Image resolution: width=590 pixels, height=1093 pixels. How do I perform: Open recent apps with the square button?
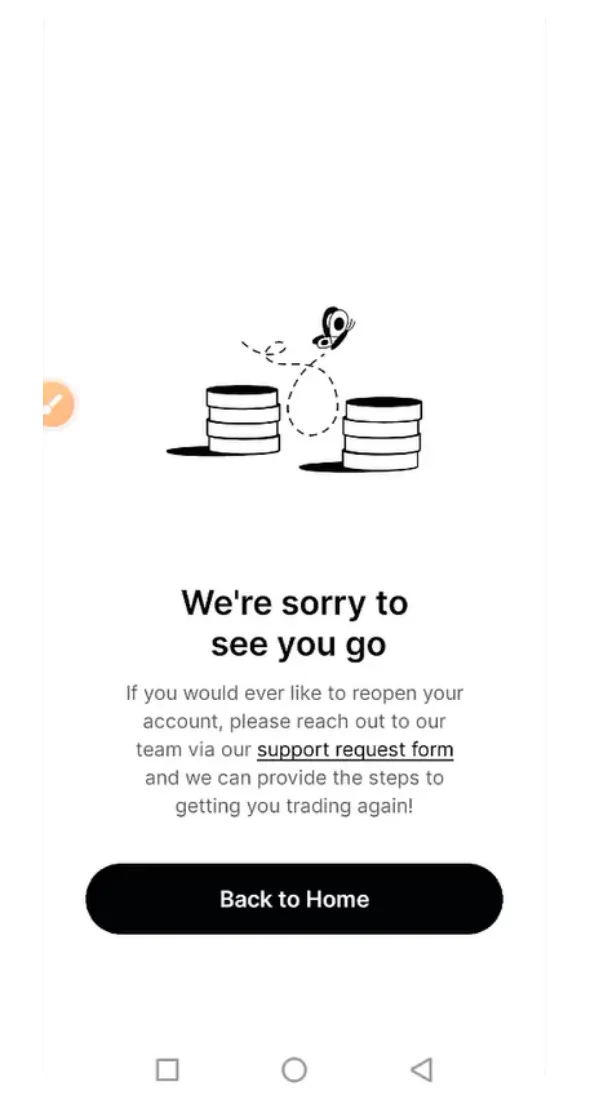click(x=167, y=1069)
